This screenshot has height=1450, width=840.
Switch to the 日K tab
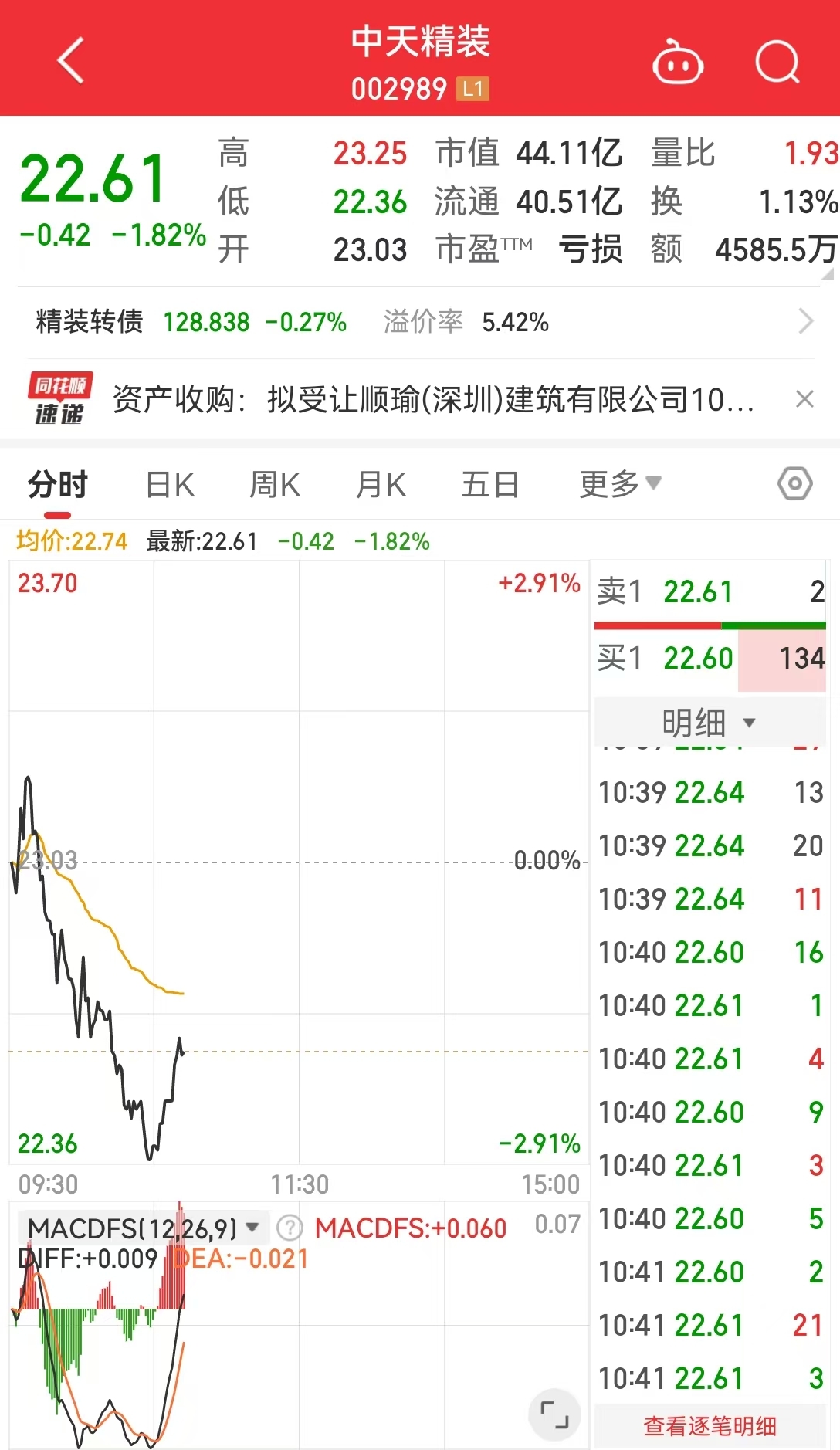[x=169, y=483]
